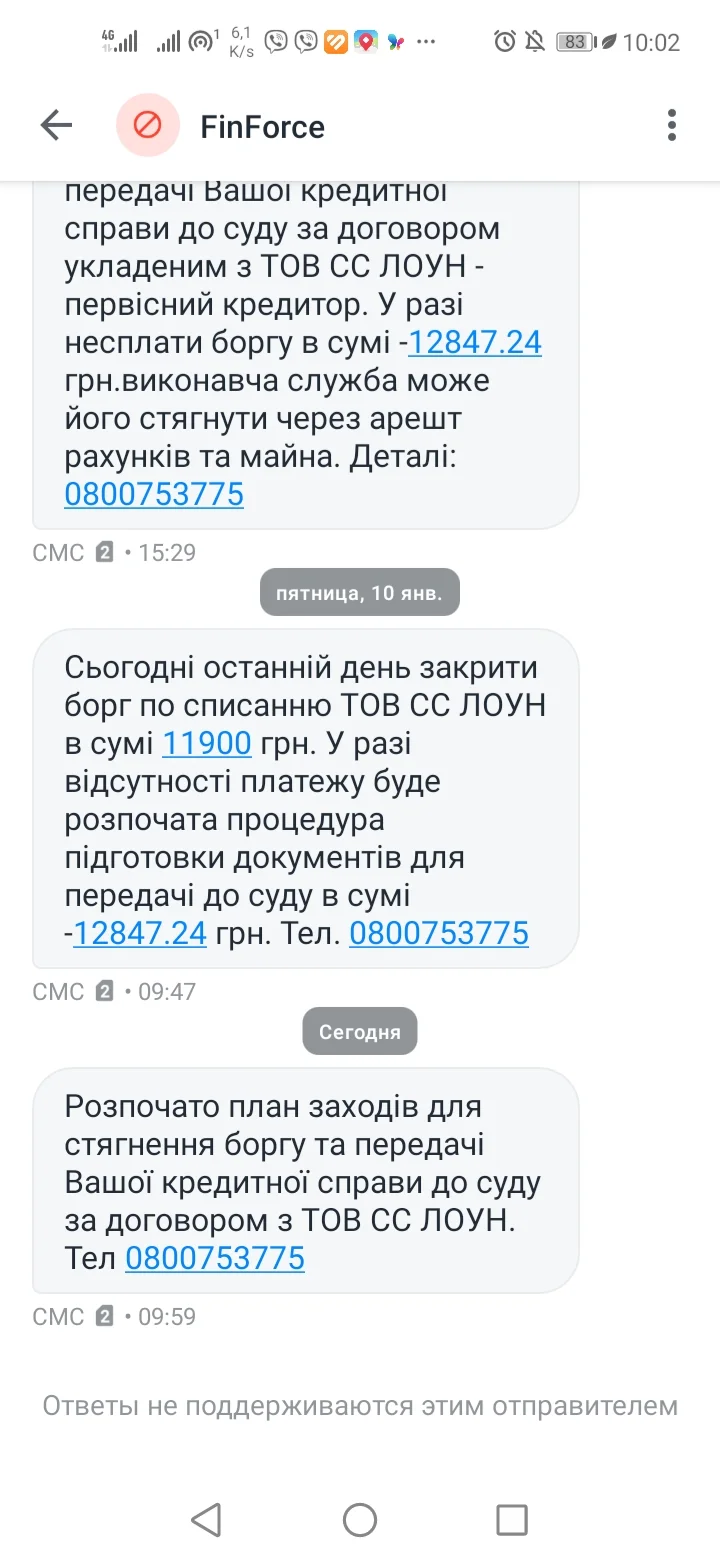Open the three-dot overflow menu

click(x=671, y=126)
